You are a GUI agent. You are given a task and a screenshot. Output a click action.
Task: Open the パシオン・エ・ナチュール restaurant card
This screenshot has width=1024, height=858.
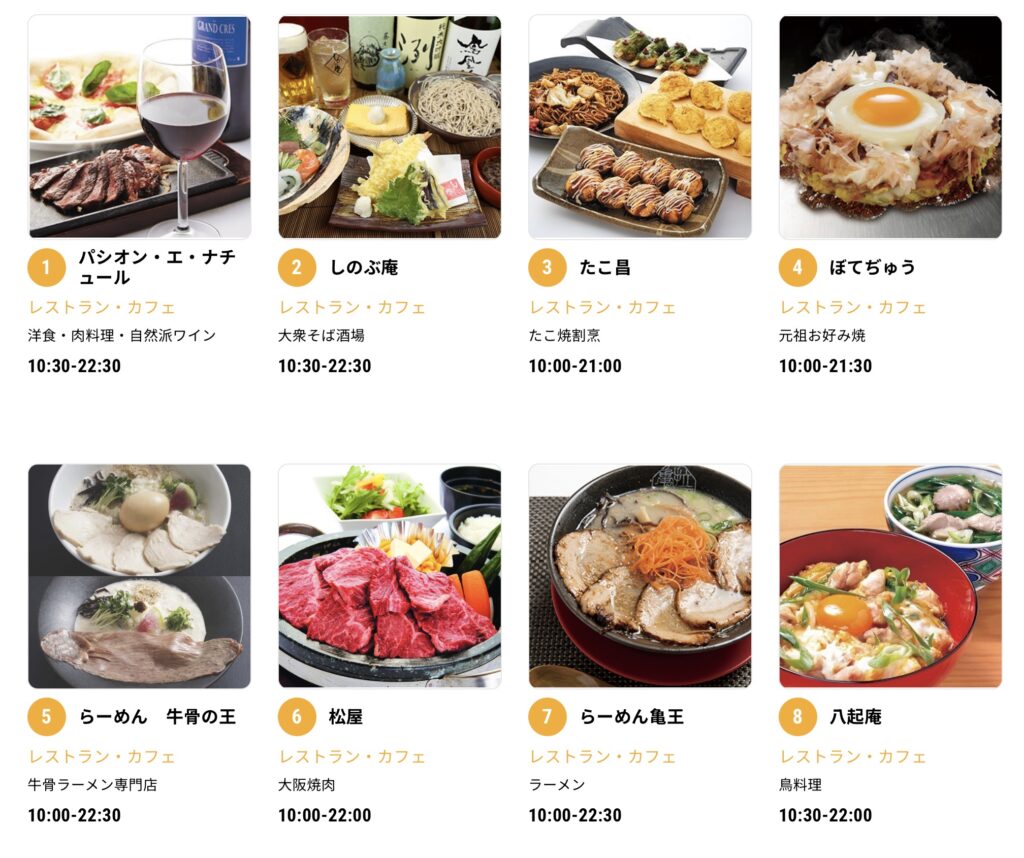(x=139, y=127)
